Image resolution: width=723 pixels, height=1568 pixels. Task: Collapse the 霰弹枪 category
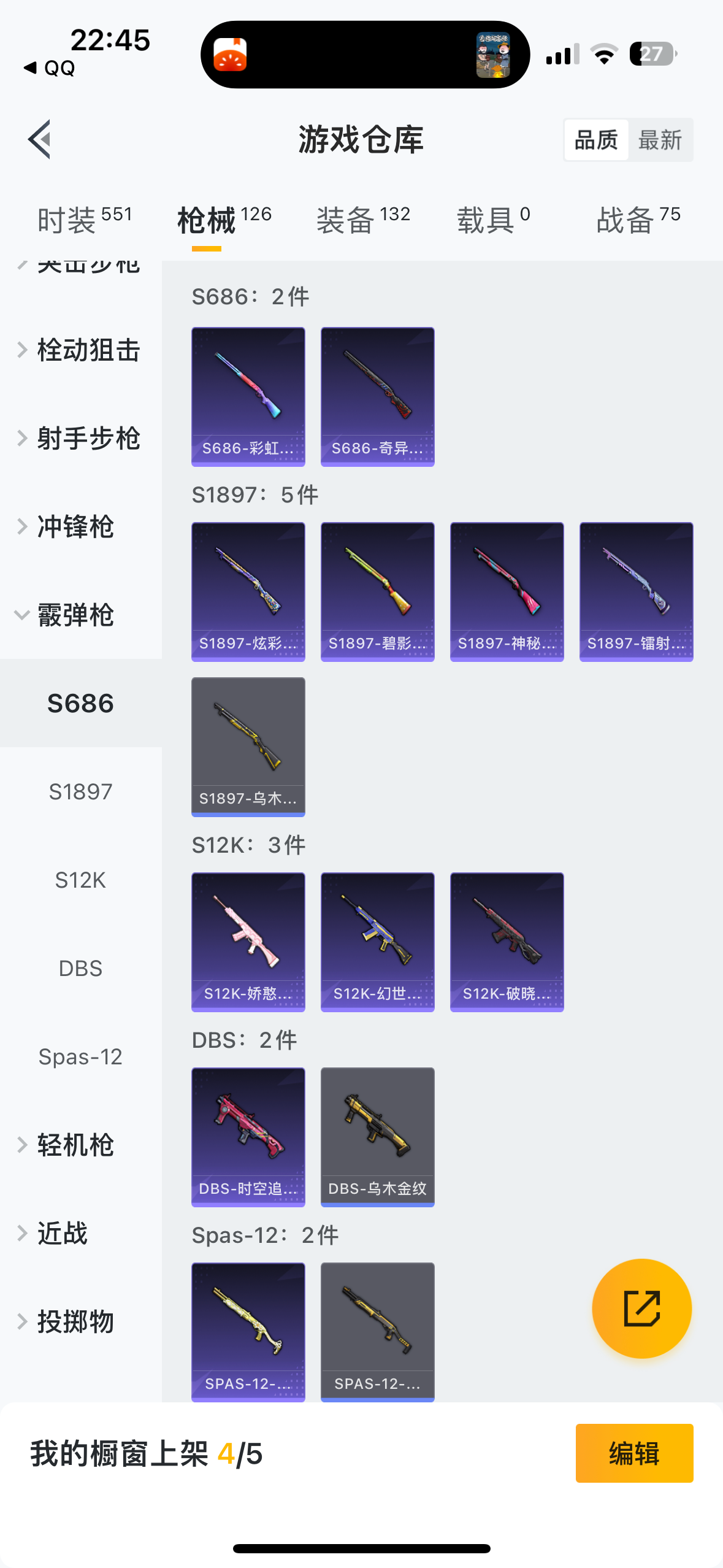[75, 615]
